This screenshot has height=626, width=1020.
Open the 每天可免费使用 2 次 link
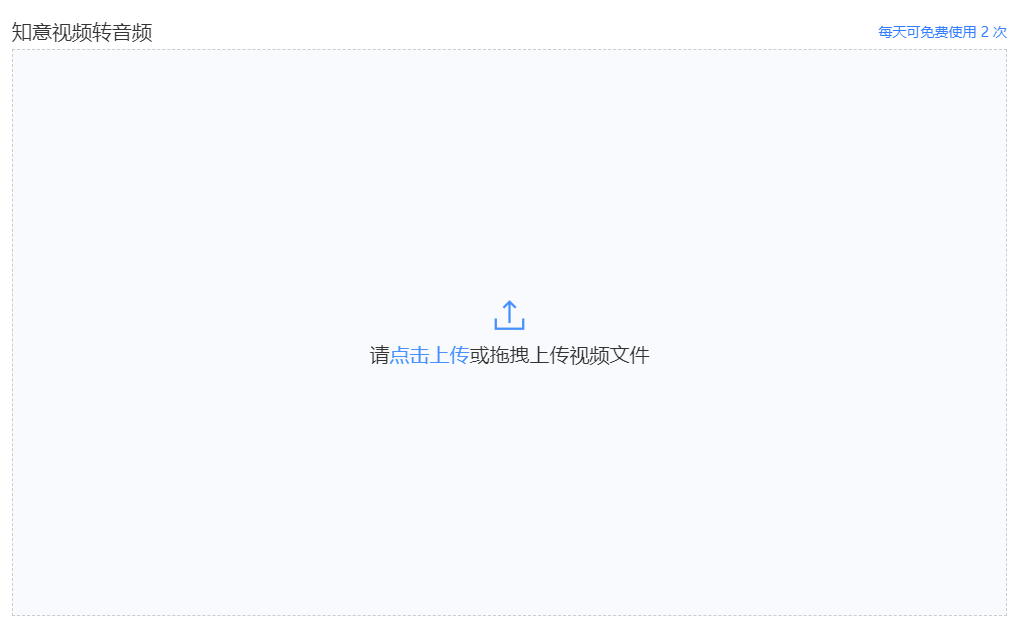click(942, 32)
